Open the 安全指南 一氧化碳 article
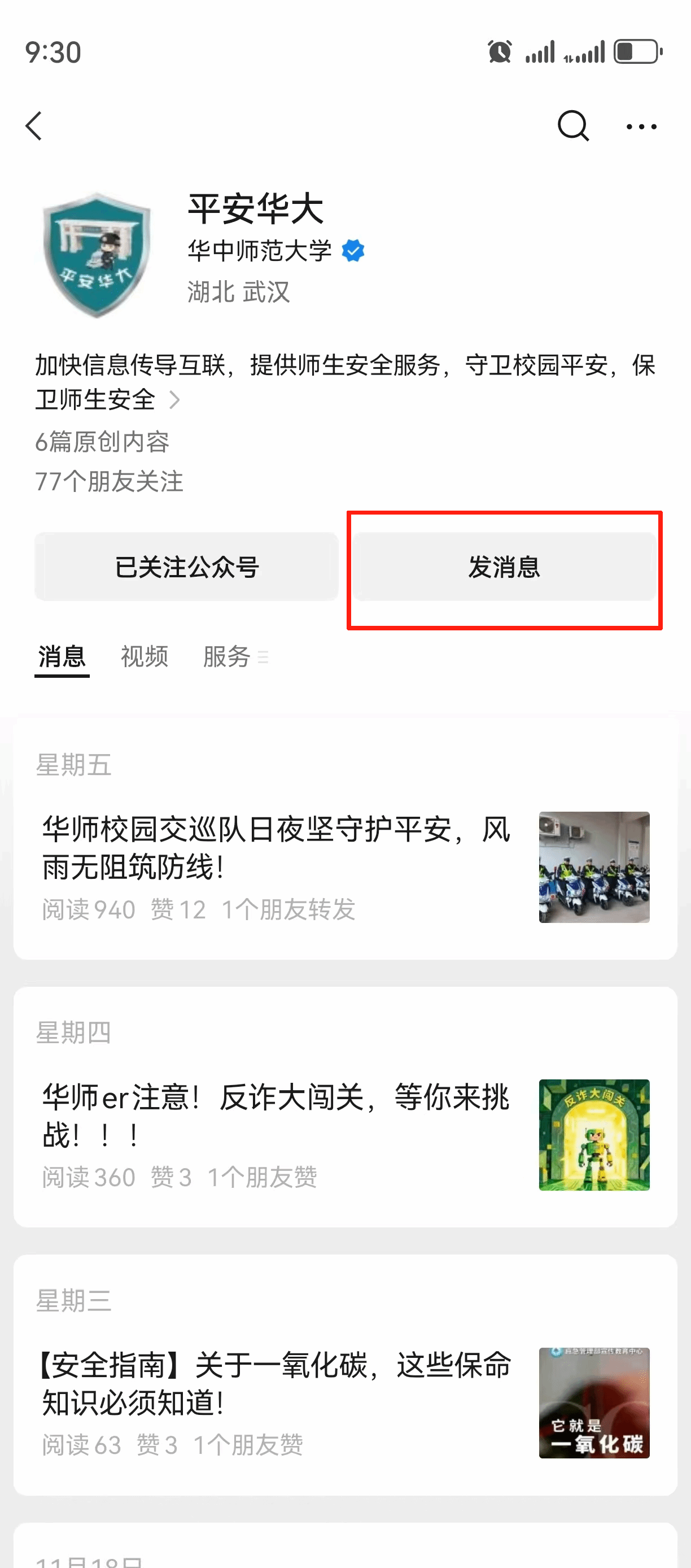The image size is (691, 1568). tap(277, 1383)
